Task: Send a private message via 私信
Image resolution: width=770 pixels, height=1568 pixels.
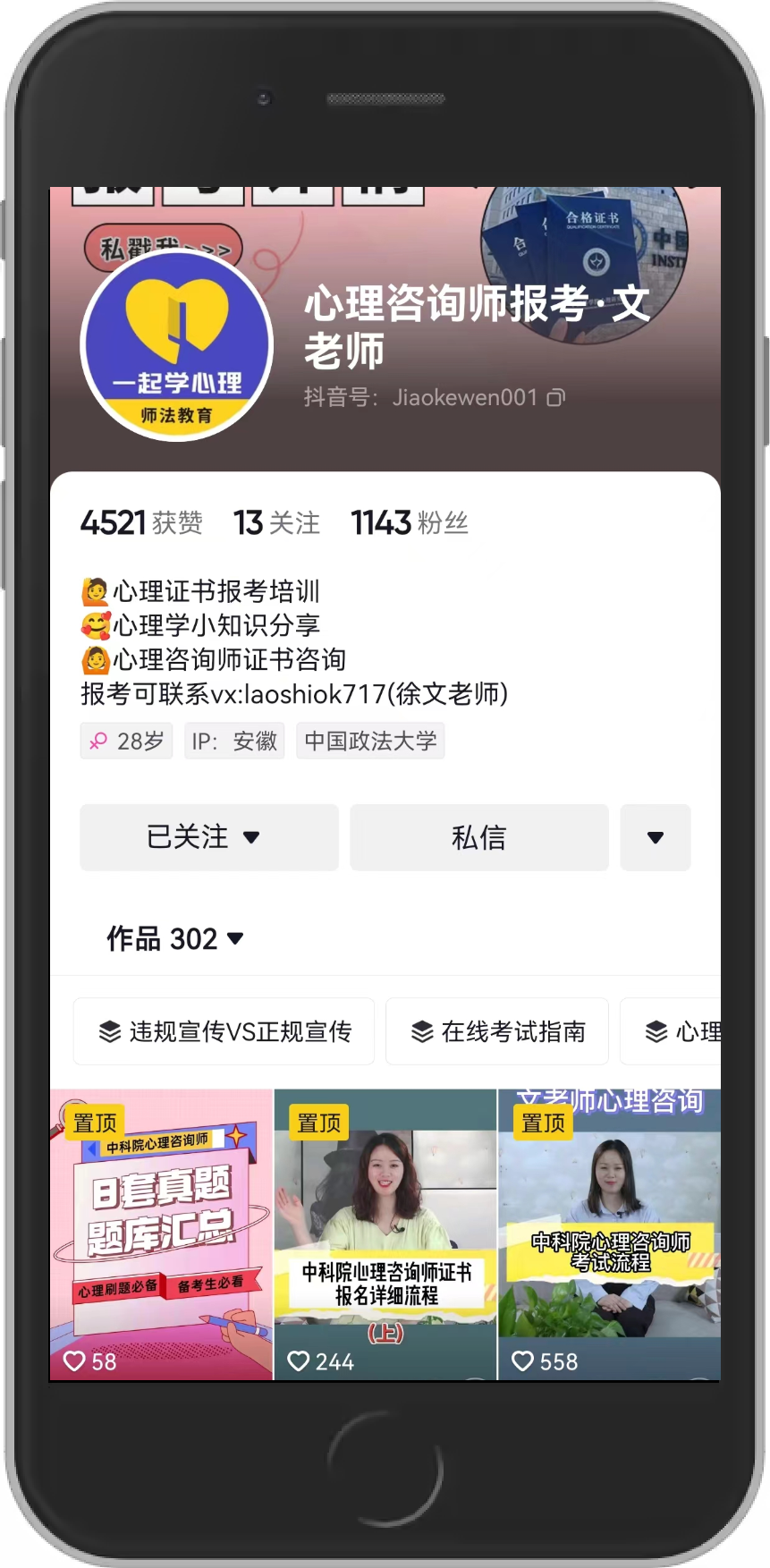Action: (478, 837)
